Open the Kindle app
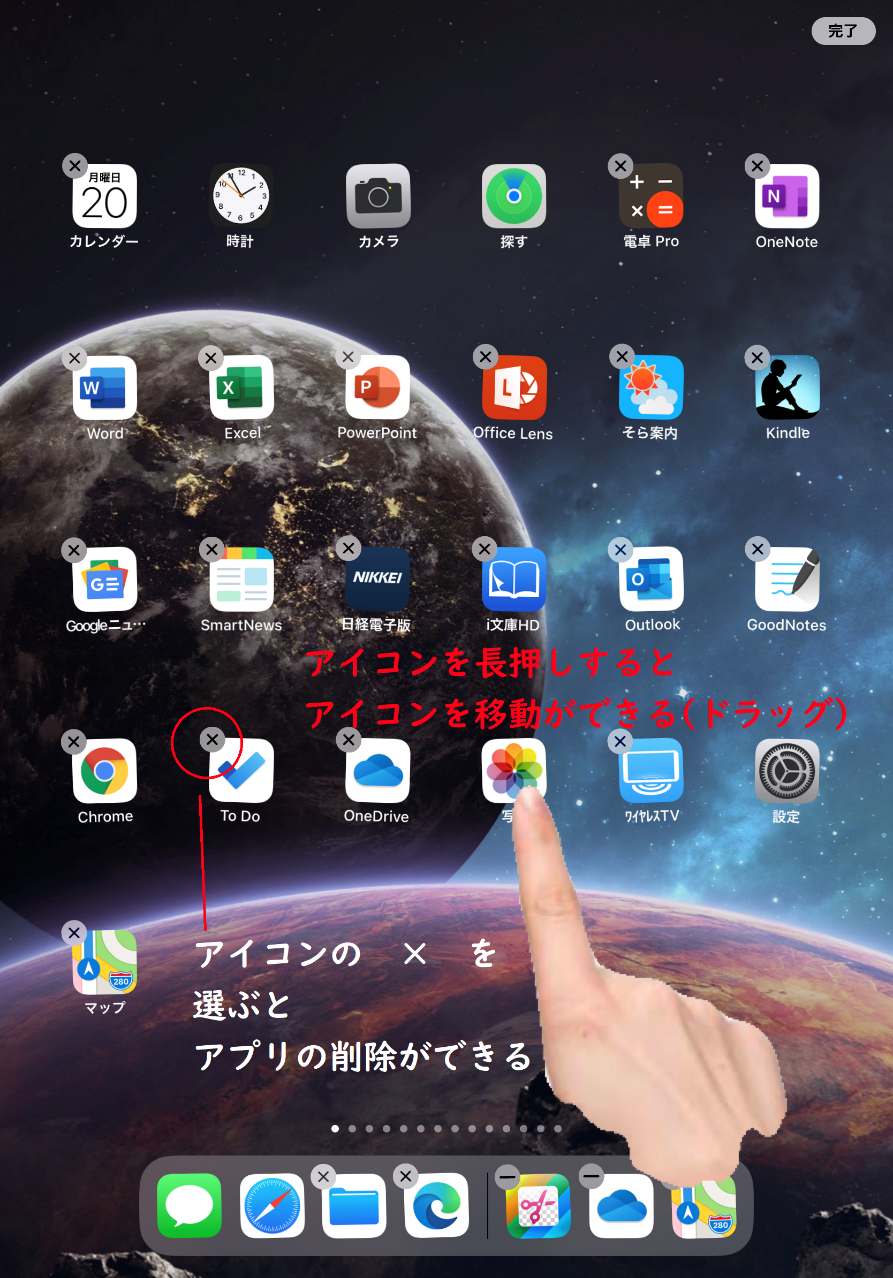Screen dimensions: 893x1278 click(787, 387)
